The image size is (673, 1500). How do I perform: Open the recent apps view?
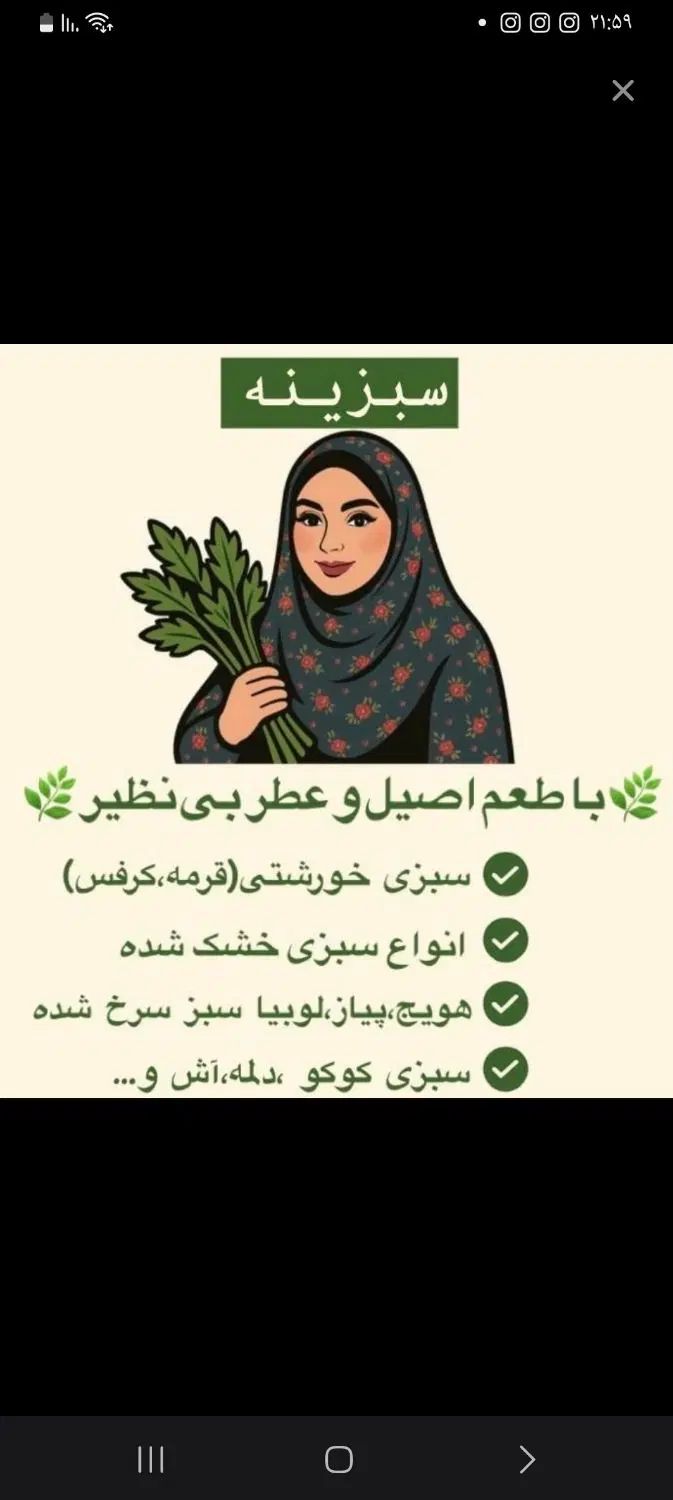[151, 1460]
